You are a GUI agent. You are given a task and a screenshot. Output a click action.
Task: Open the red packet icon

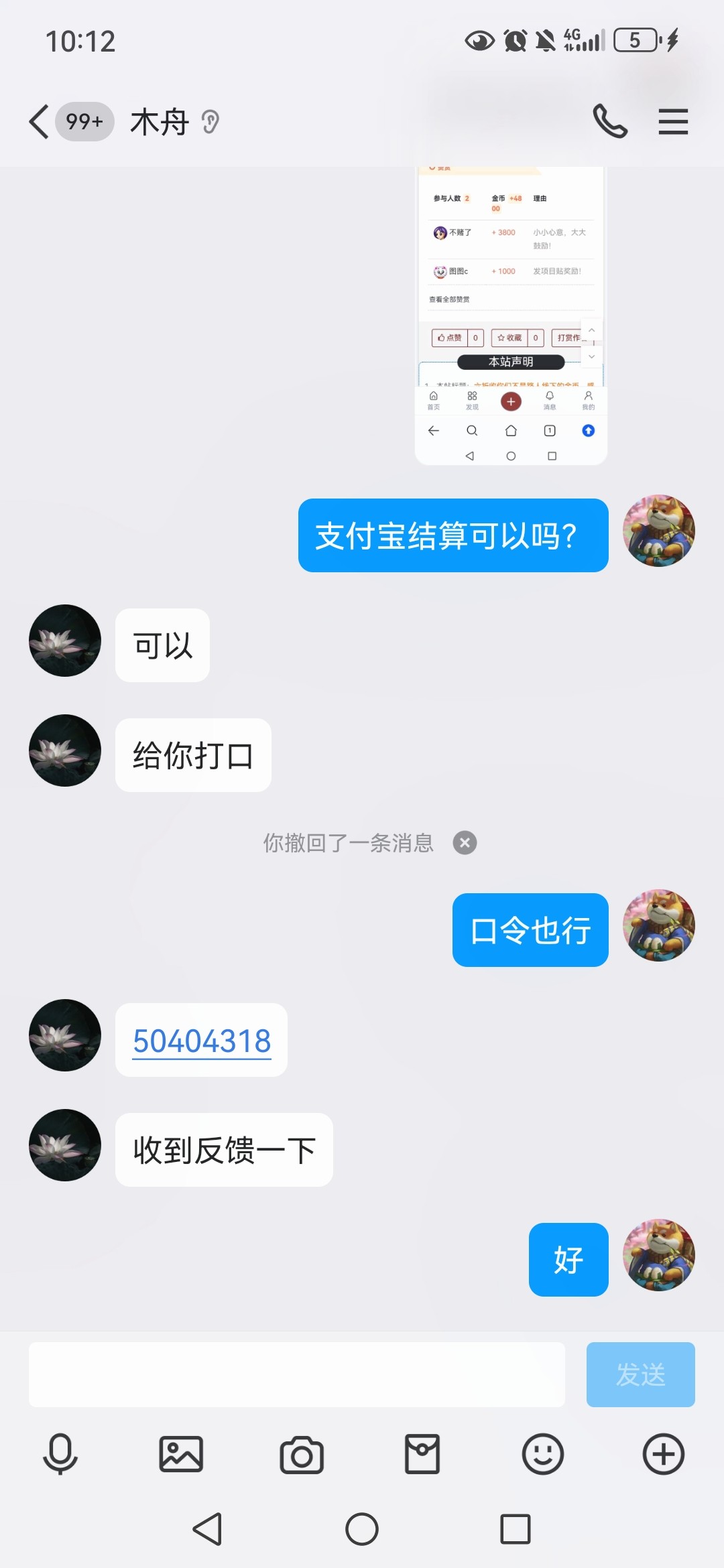click(422, 1454)
